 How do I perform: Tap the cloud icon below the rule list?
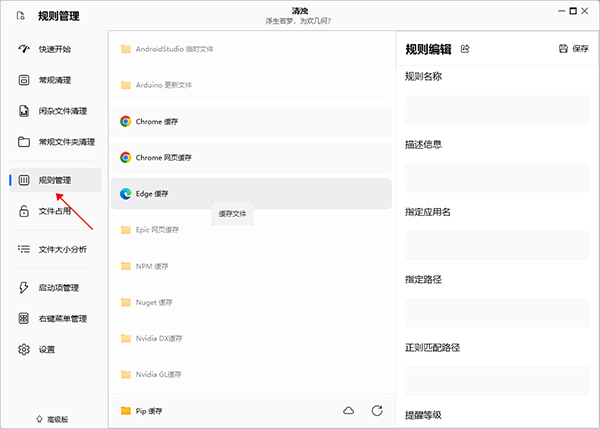(x=349, y=410)
